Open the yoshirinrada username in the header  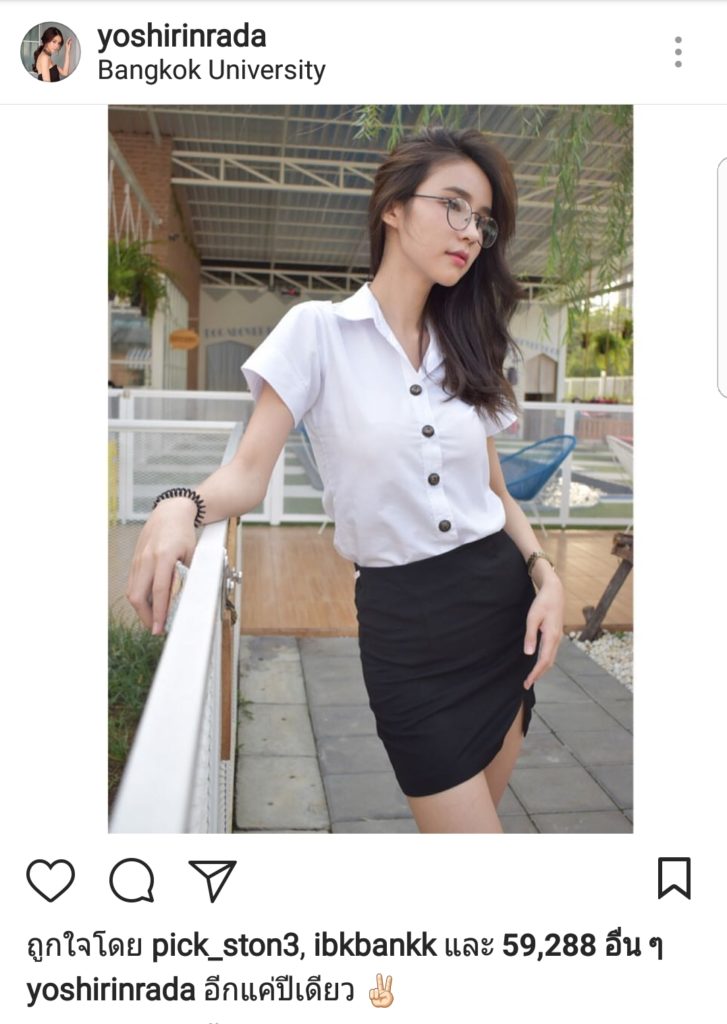tap(181, 38)
